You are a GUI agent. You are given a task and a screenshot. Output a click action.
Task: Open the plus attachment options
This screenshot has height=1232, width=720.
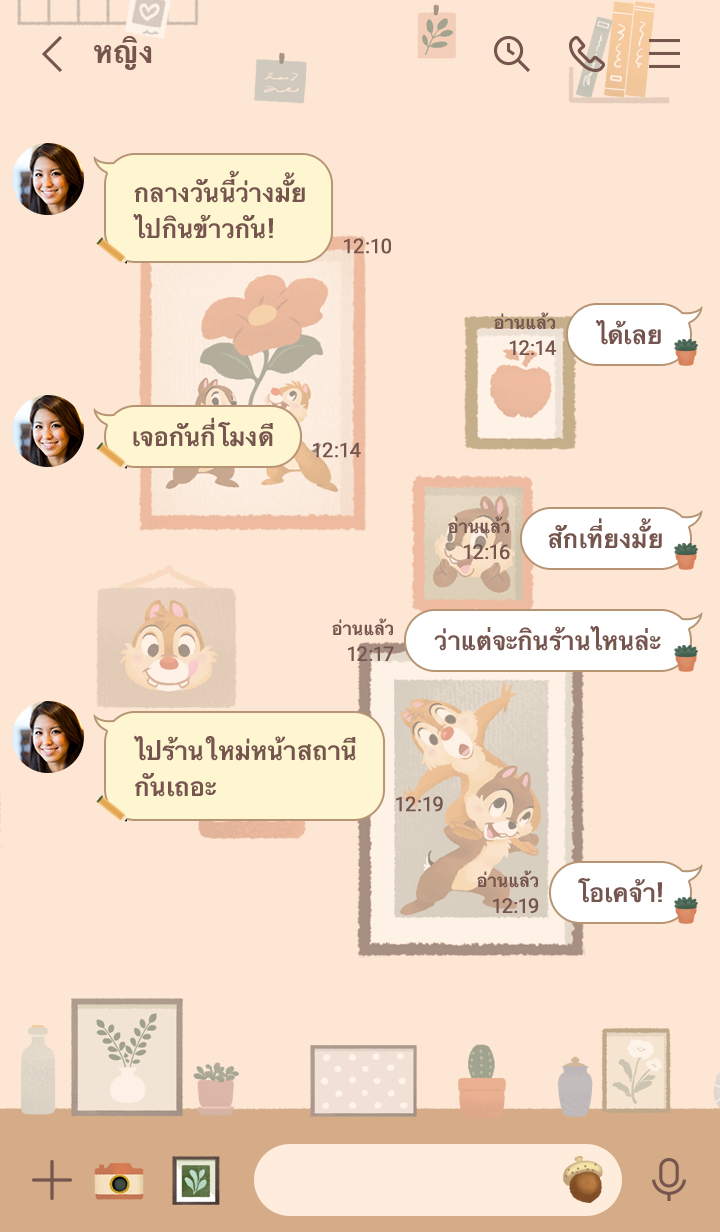[52, 1181]
